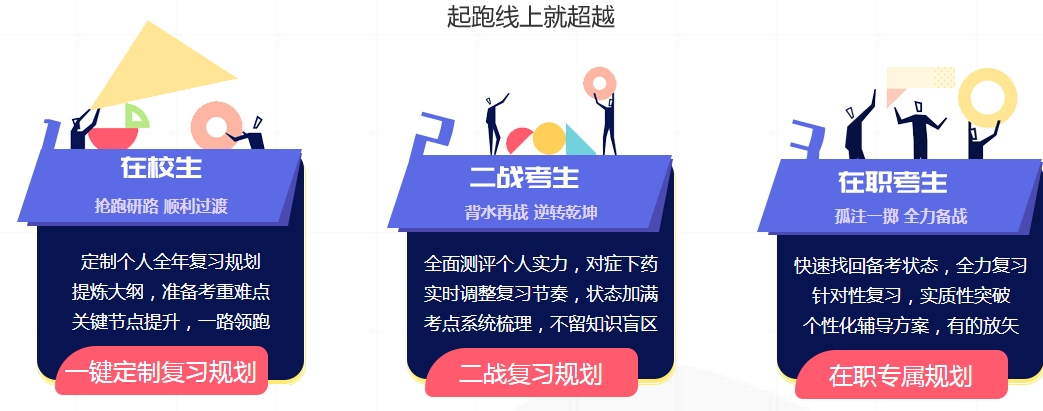
Task: Open the 二战复习规划 plan
Action: click(531, 375)
